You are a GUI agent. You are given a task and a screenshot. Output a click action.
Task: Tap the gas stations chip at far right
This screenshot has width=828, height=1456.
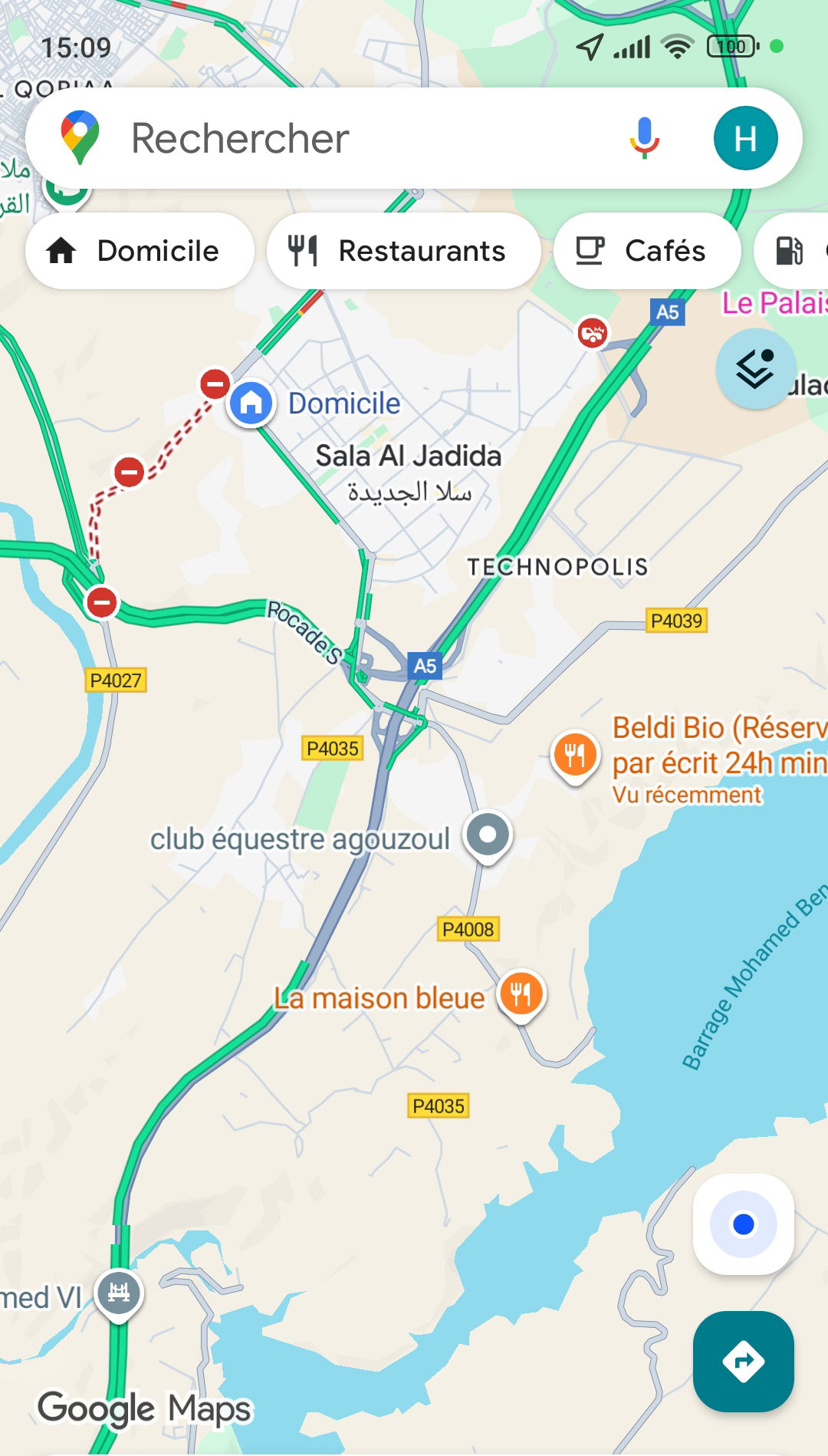tap(793, 251)
